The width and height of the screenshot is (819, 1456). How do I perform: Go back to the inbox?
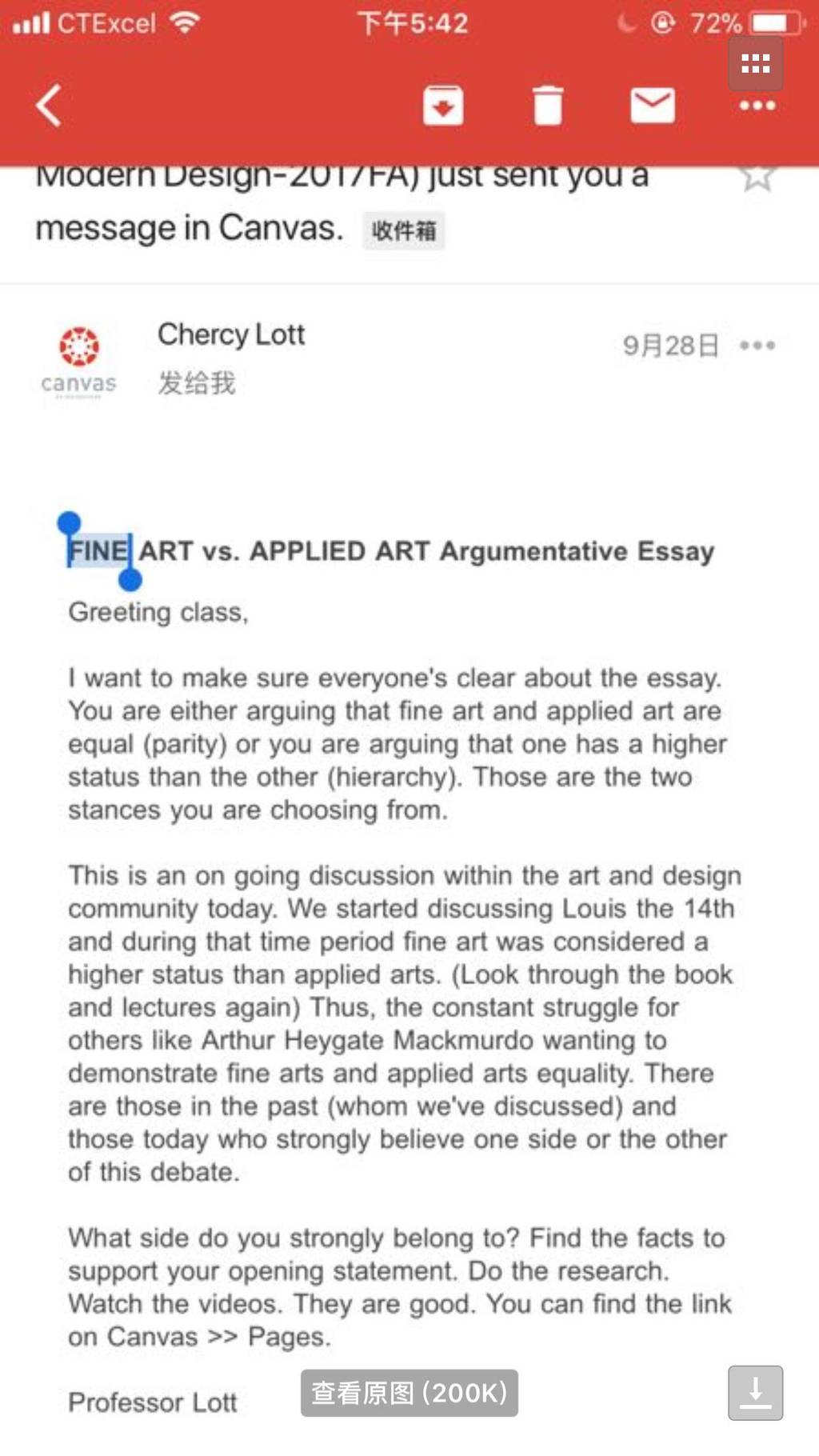(49, 105)
